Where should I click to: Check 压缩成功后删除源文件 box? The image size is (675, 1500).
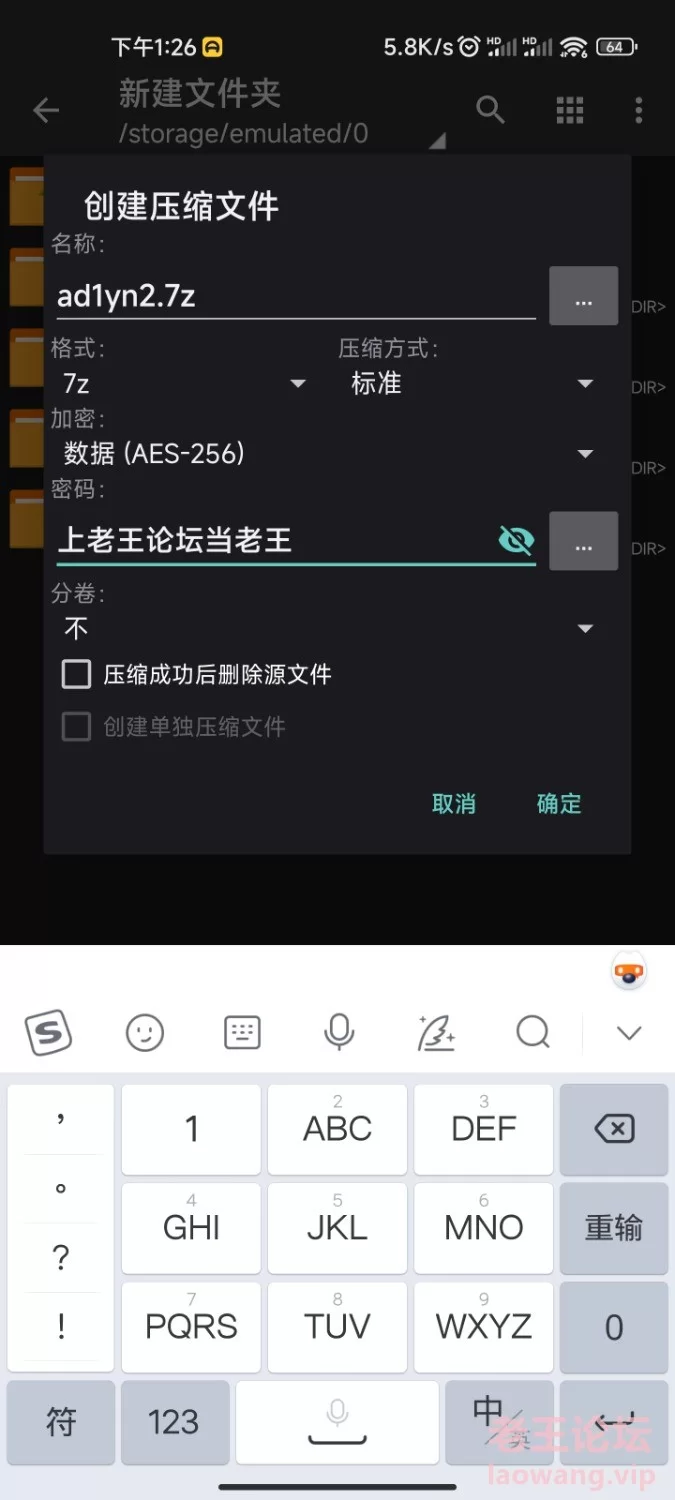point(77,675)
